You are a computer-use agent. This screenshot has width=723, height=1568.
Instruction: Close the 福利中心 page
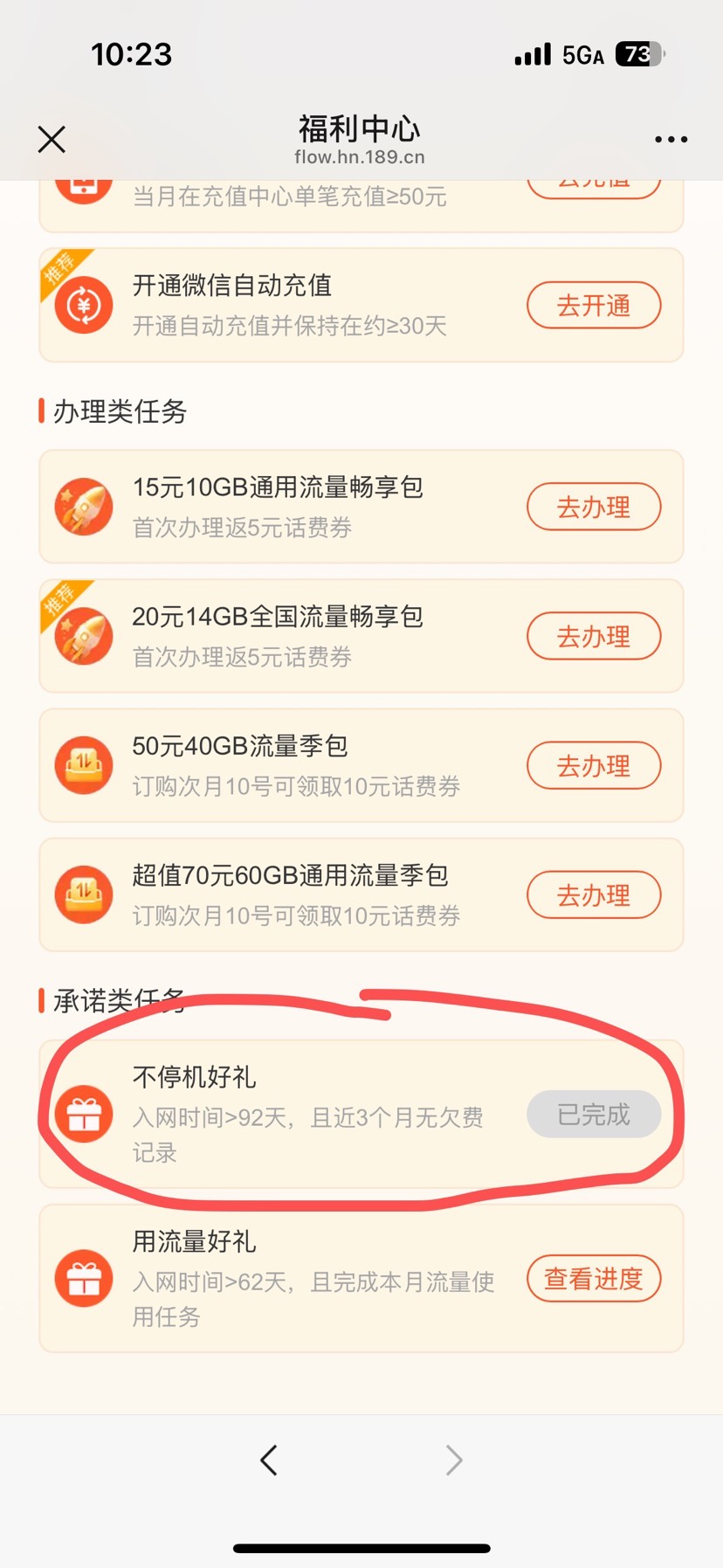(x=52, y=139)
